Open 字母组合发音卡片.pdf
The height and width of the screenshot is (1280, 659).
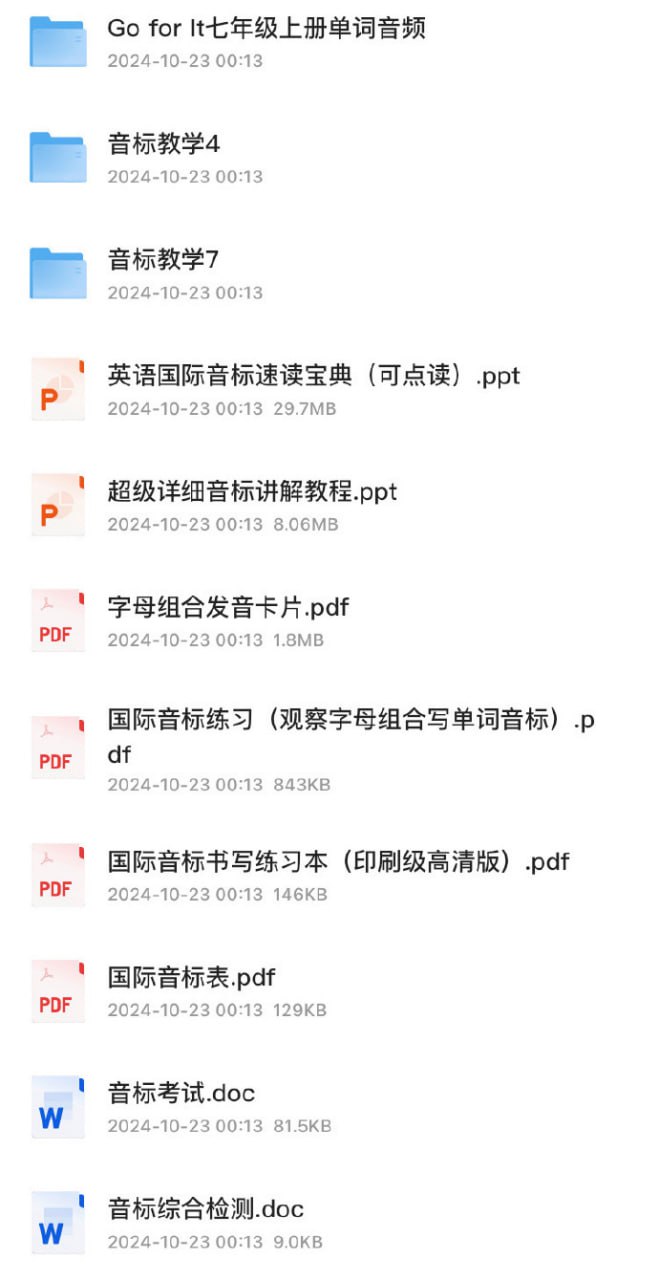coord(228,608)
